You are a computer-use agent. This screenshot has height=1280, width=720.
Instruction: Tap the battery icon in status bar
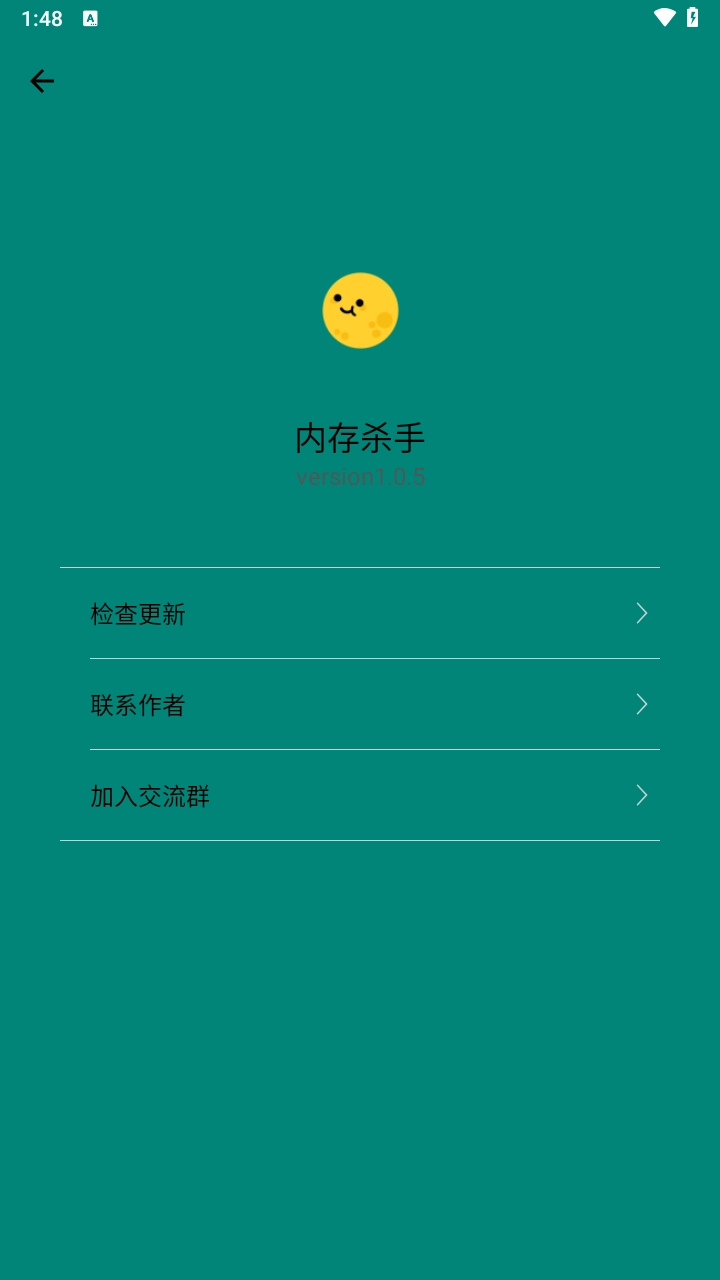click(x=695, y=16)
